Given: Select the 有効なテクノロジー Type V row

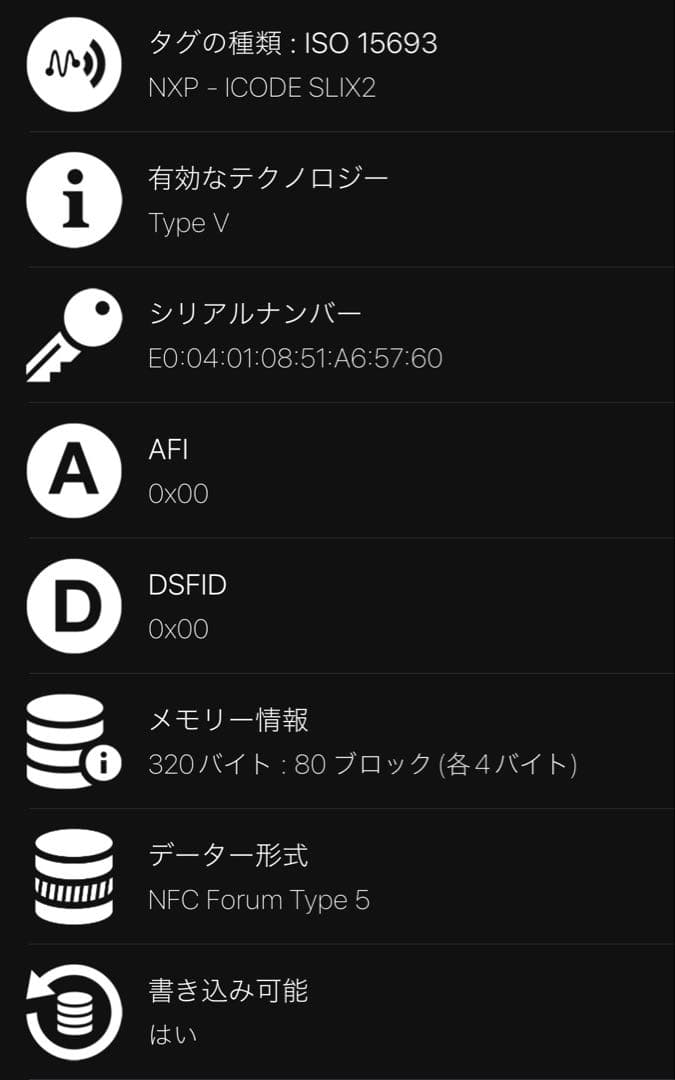Looking at the screenshot, I should pos(337,200).
